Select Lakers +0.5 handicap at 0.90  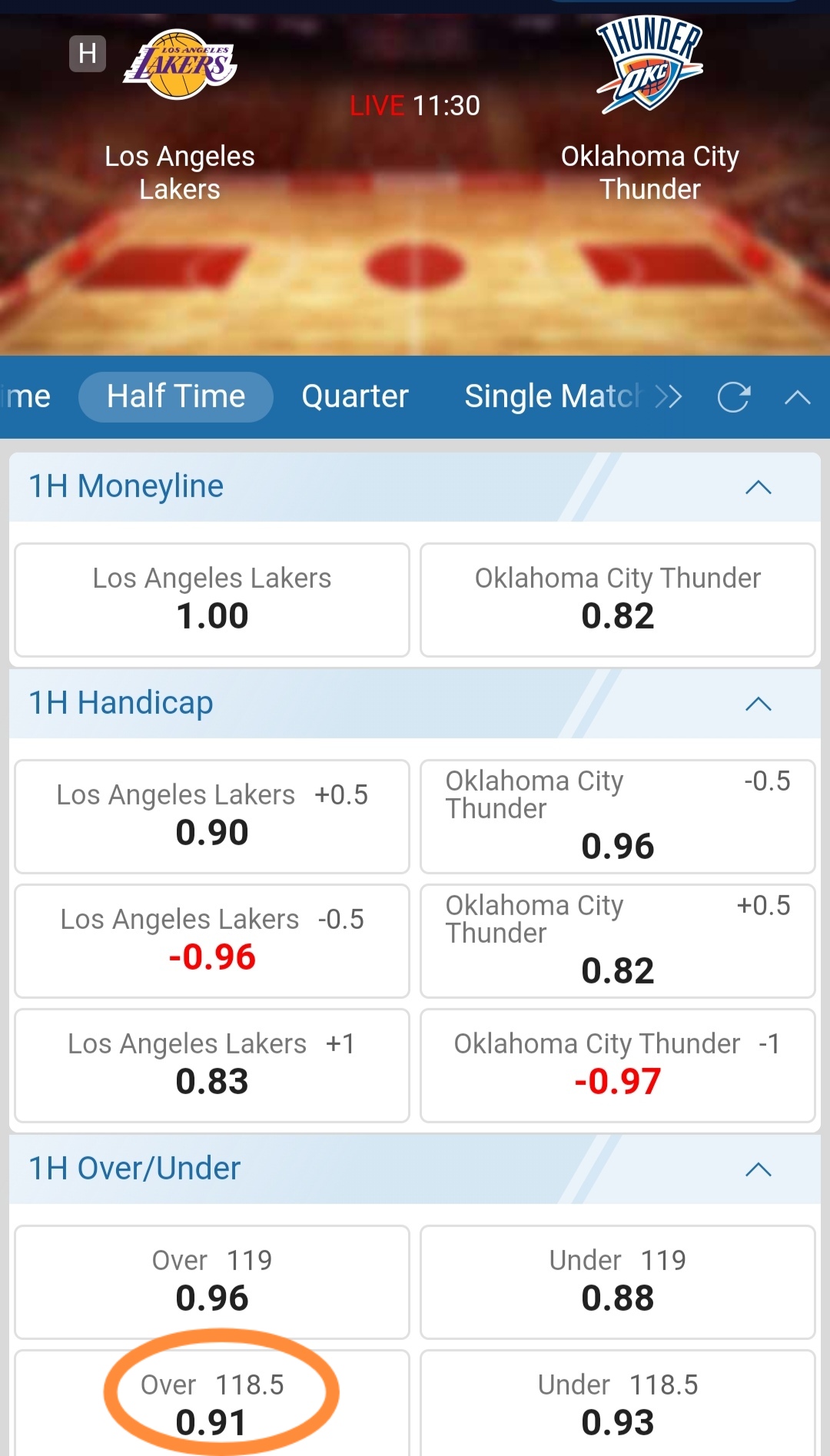click(x=212, y=817)
